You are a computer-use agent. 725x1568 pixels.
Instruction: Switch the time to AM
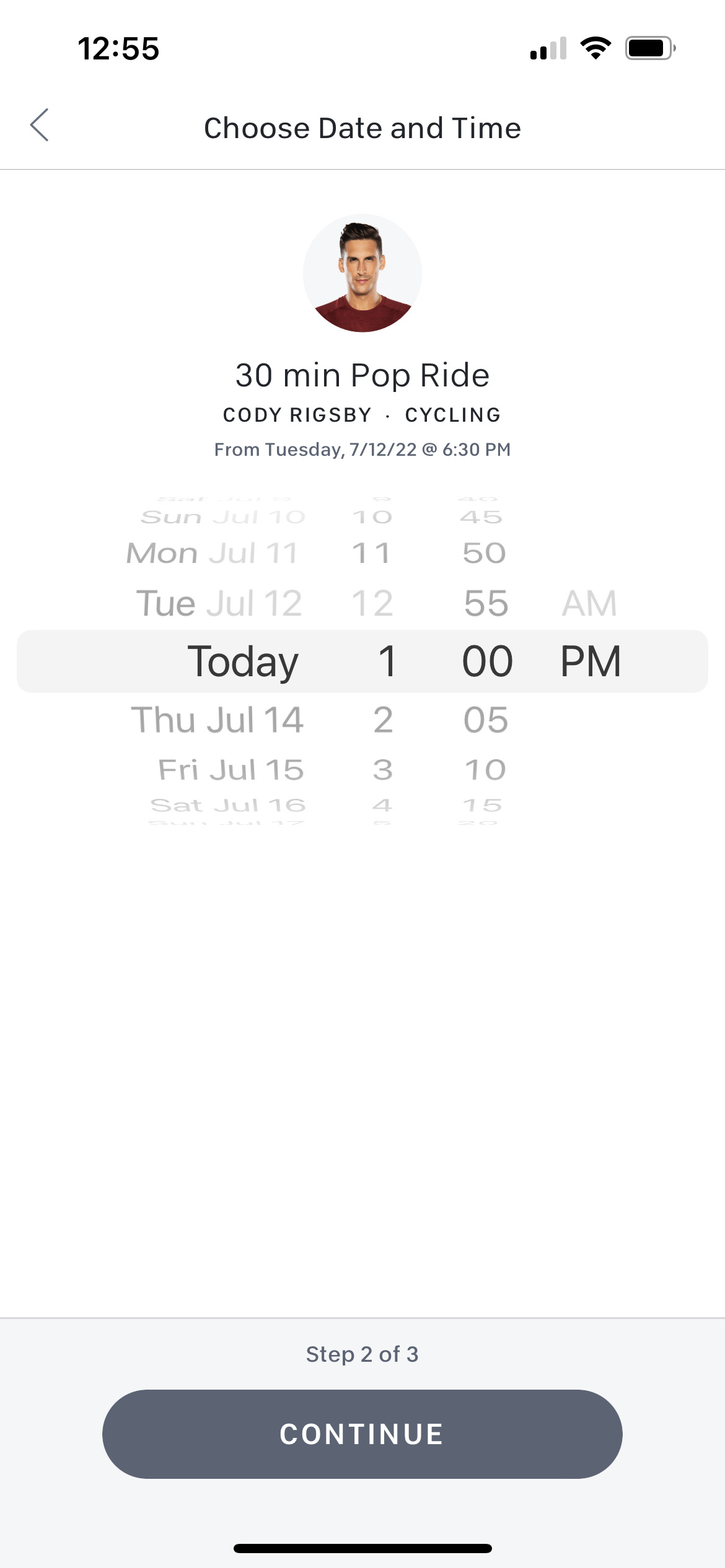(x=589, y=603)
